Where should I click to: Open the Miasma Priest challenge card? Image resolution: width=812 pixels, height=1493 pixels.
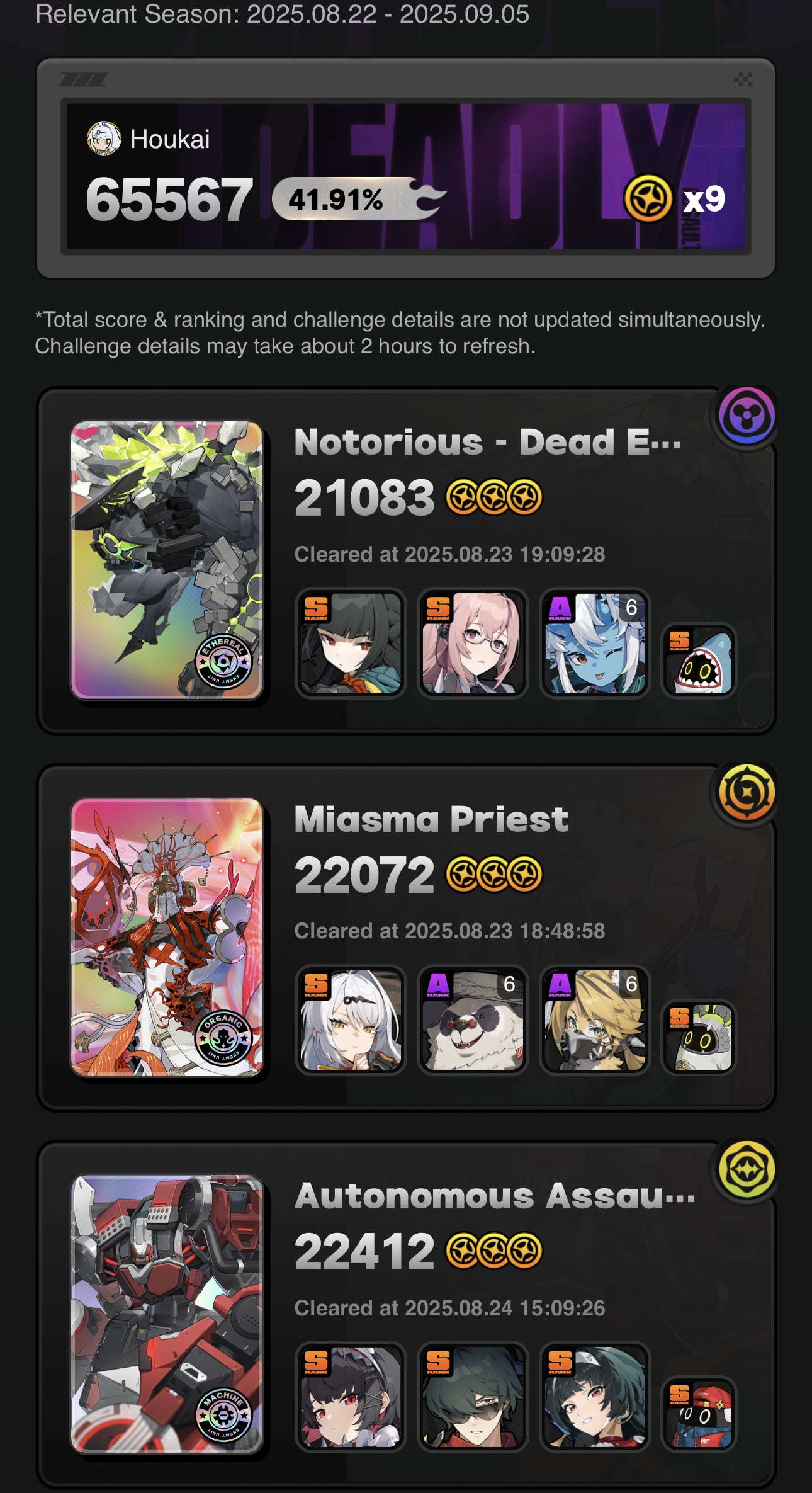(x=406, y=937)
